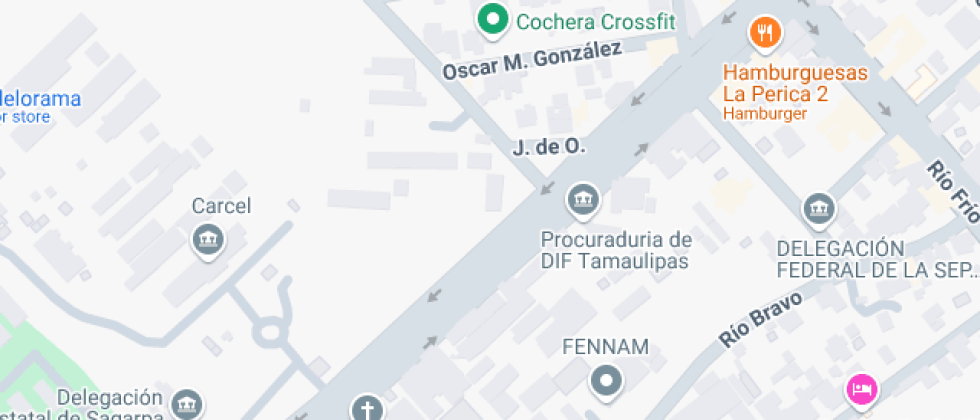980x420 pixels.
Task: Open the FENNAM location pin
Action: (605, 381)
